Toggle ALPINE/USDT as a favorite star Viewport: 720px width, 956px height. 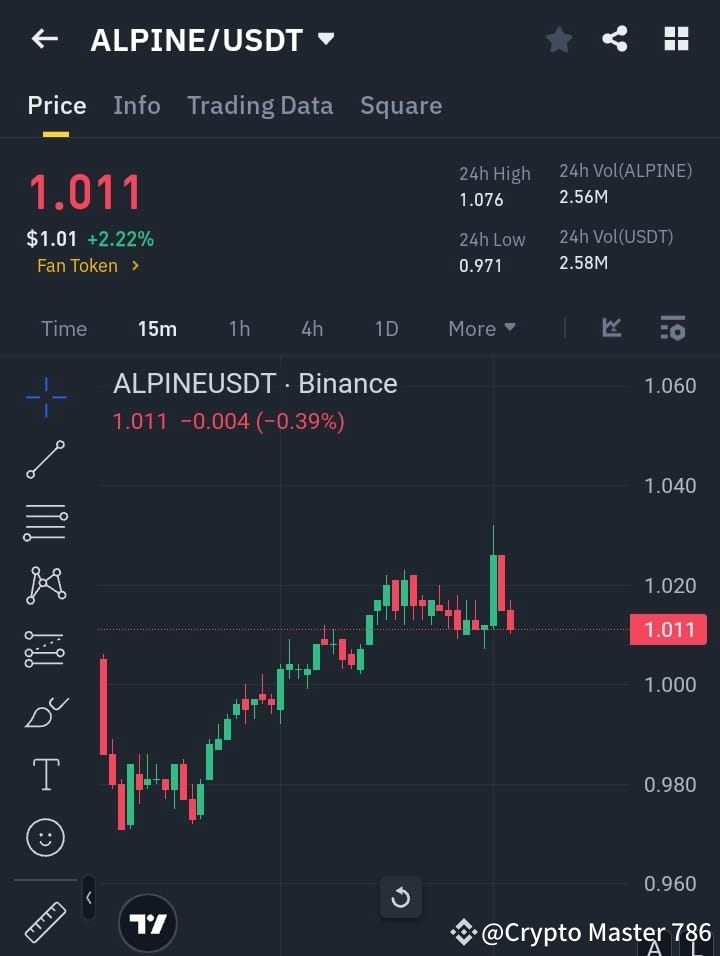(558, 39)
